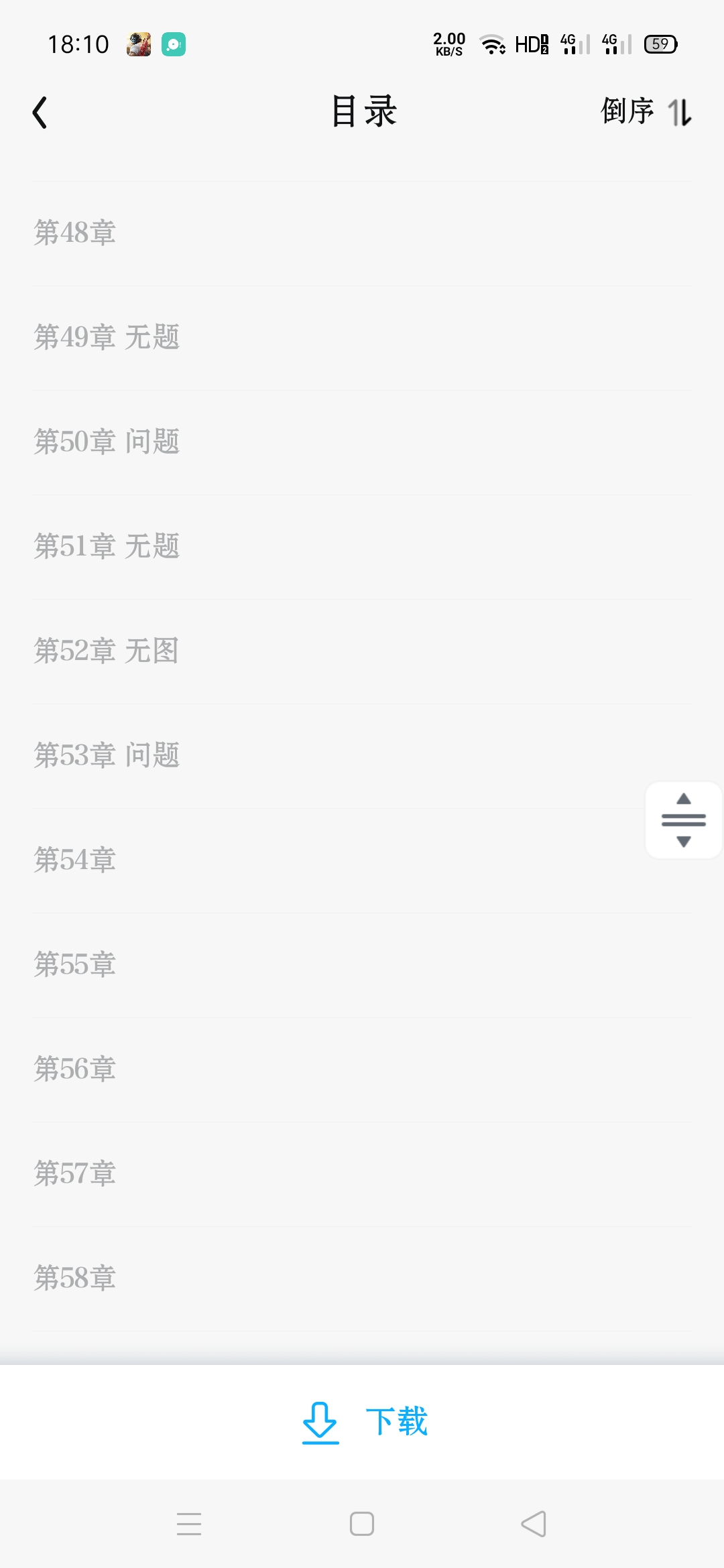The height and width of the screenshot is (1568, 724).
Task: Open the recent apps menu
Action: pyautogui.click(x=189, y=1524)
